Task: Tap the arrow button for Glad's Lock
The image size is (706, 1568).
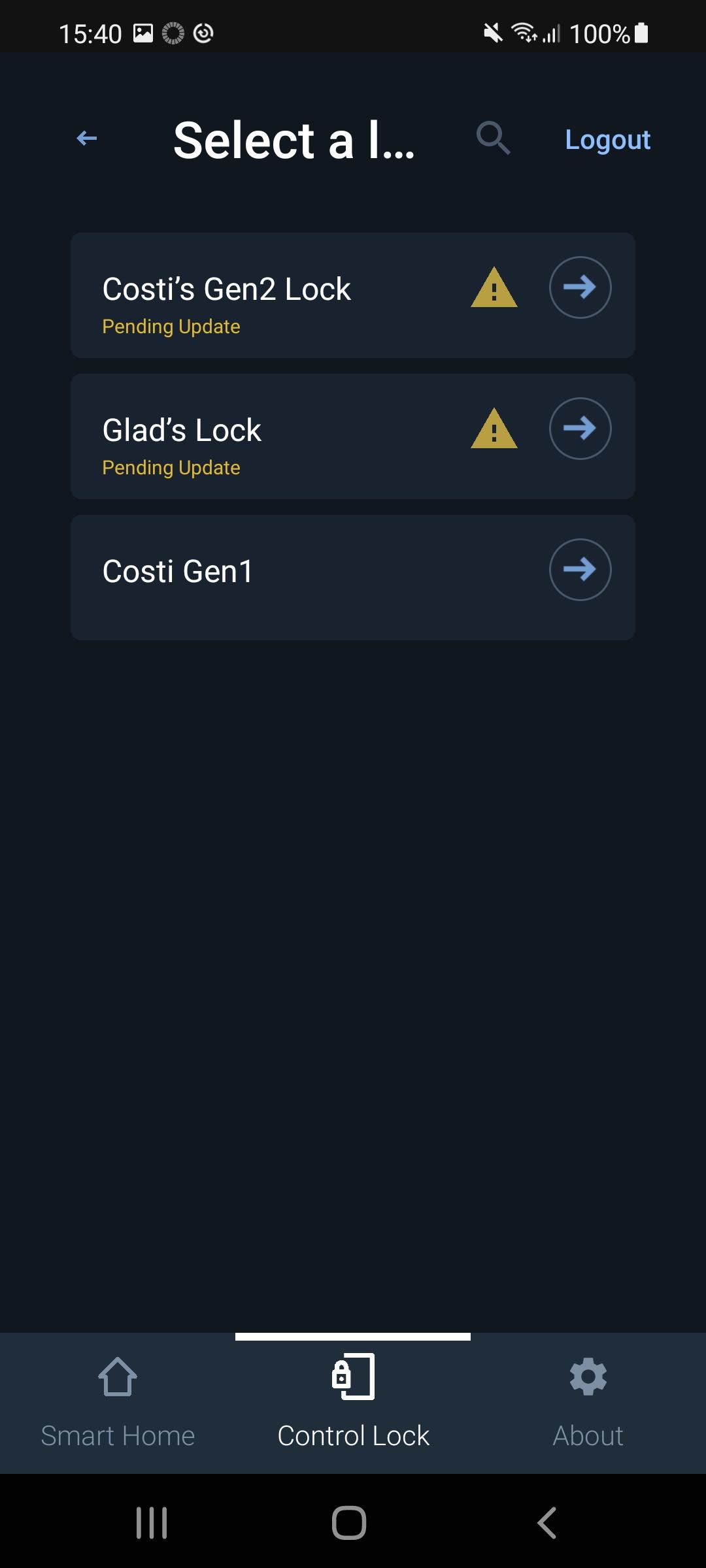Action: [x=580, y=429]
